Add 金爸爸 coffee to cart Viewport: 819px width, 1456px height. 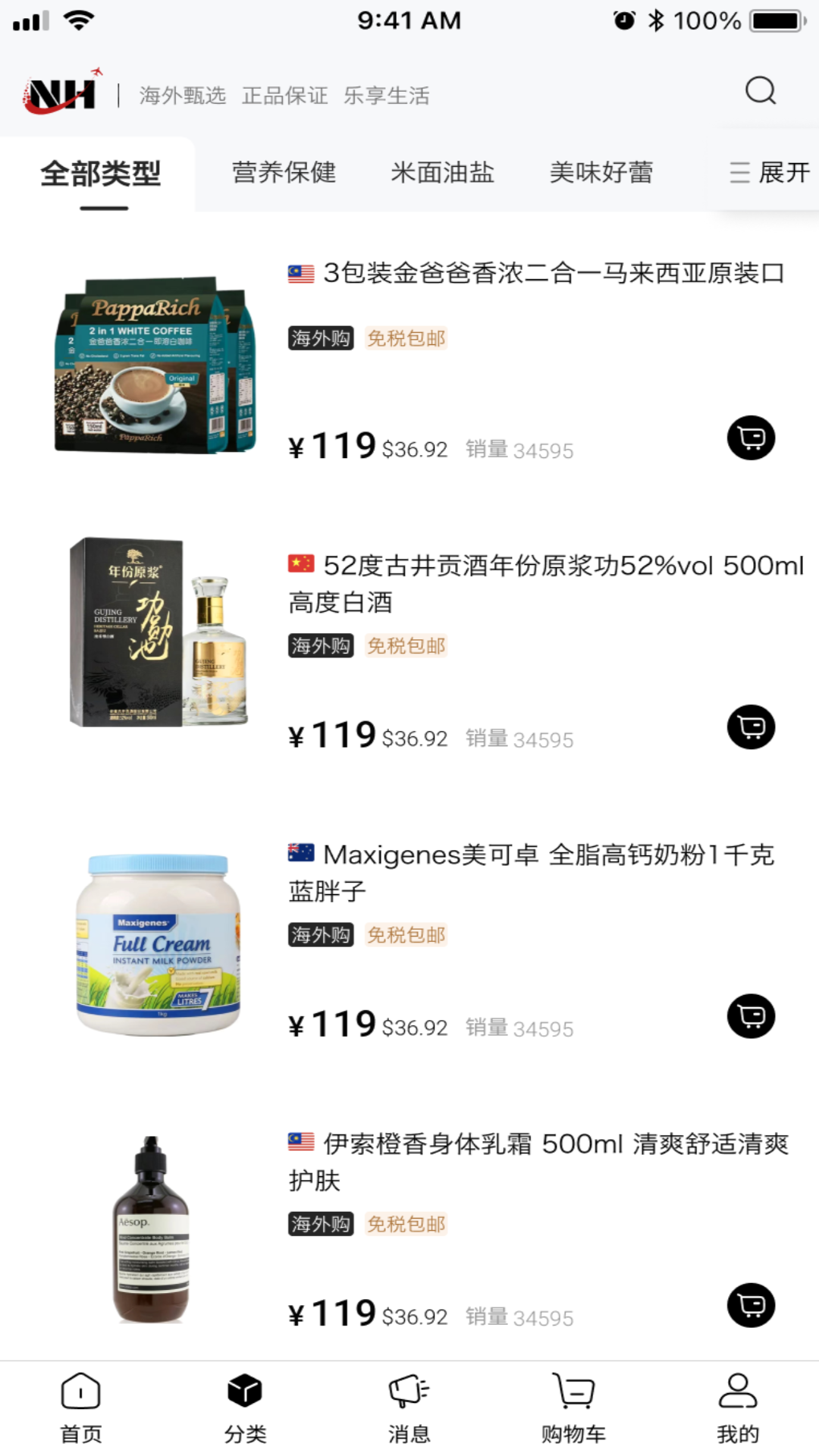tap(751, 438)
